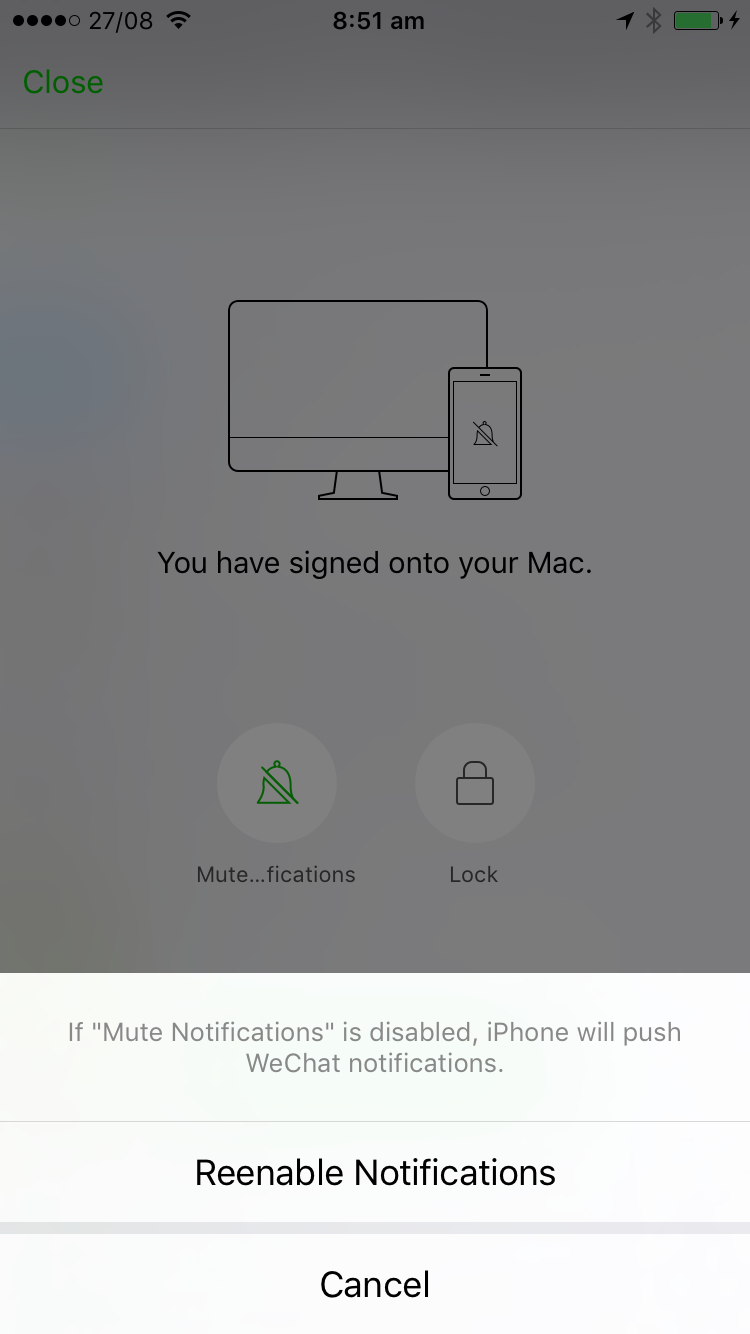This screenshot has height=1334, width=750.
Task: Tap the Lock padlock button
Action: click(475, 784)
